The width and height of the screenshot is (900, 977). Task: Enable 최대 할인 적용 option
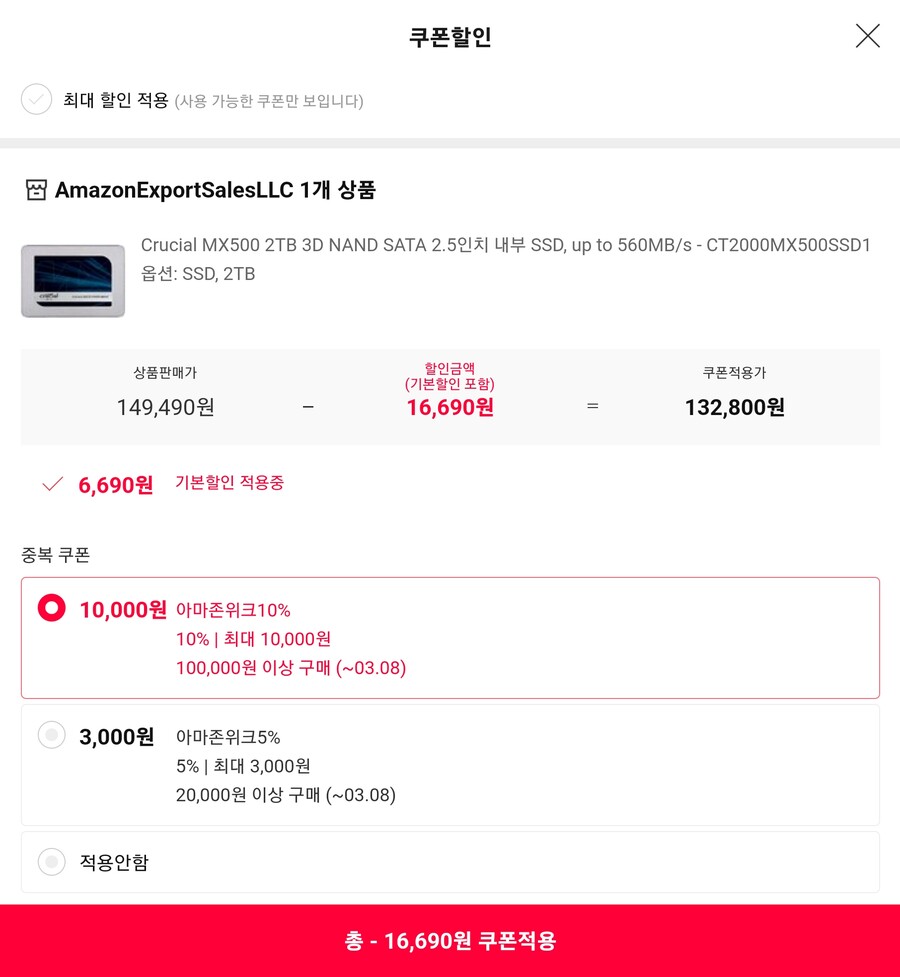point(36,100)
